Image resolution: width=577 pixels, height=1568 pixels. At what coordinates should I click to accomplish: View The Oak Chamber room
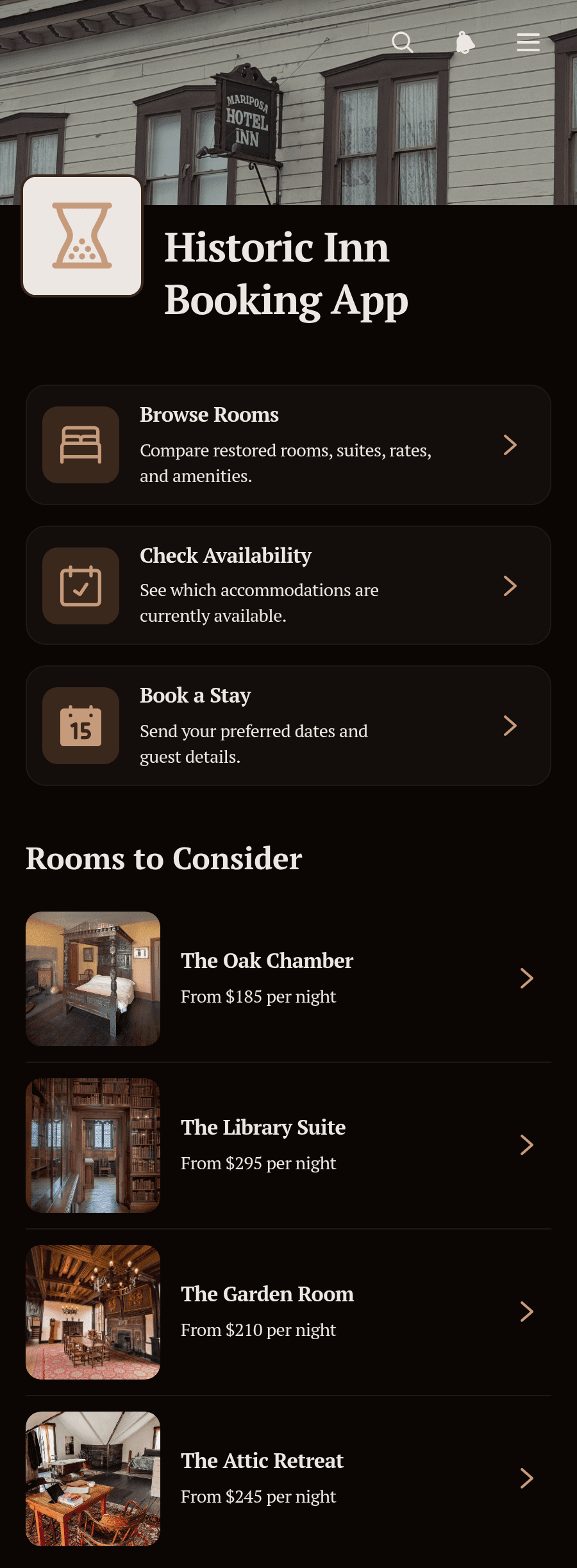tap(288, 979)
